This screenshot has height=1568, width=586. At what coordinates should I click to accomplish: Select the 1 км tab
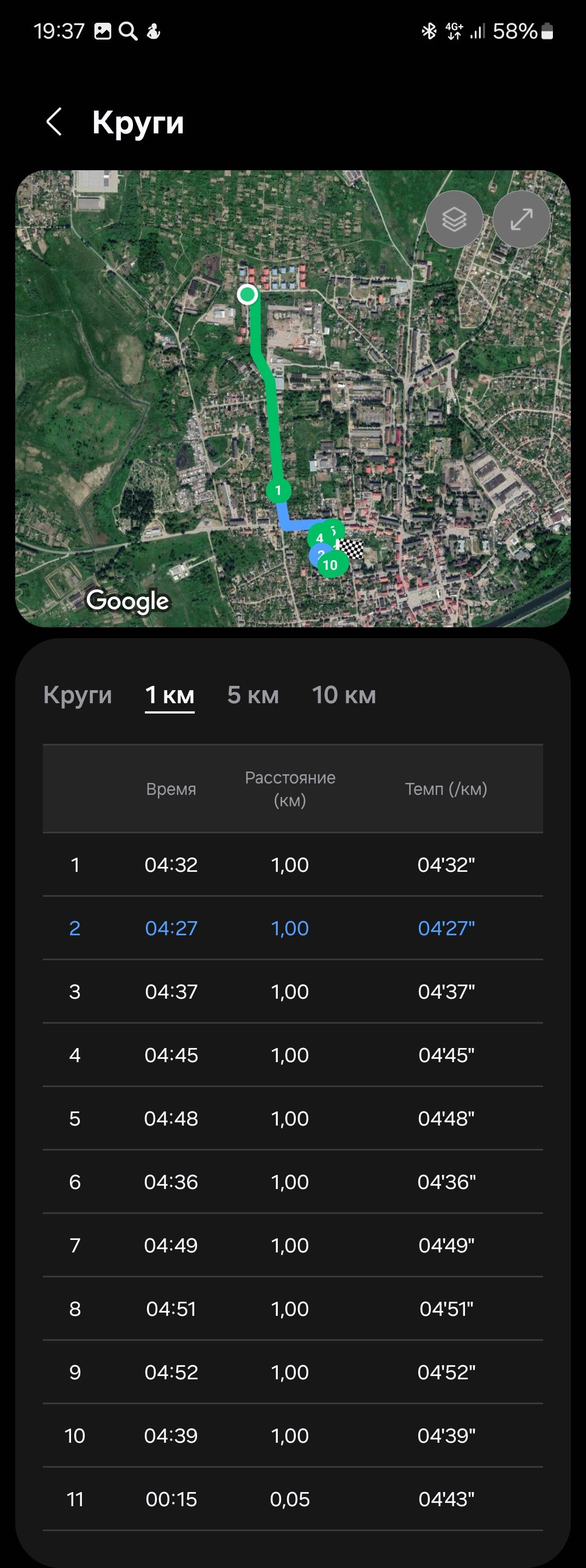pyautogui.click(x=169, y=695)
